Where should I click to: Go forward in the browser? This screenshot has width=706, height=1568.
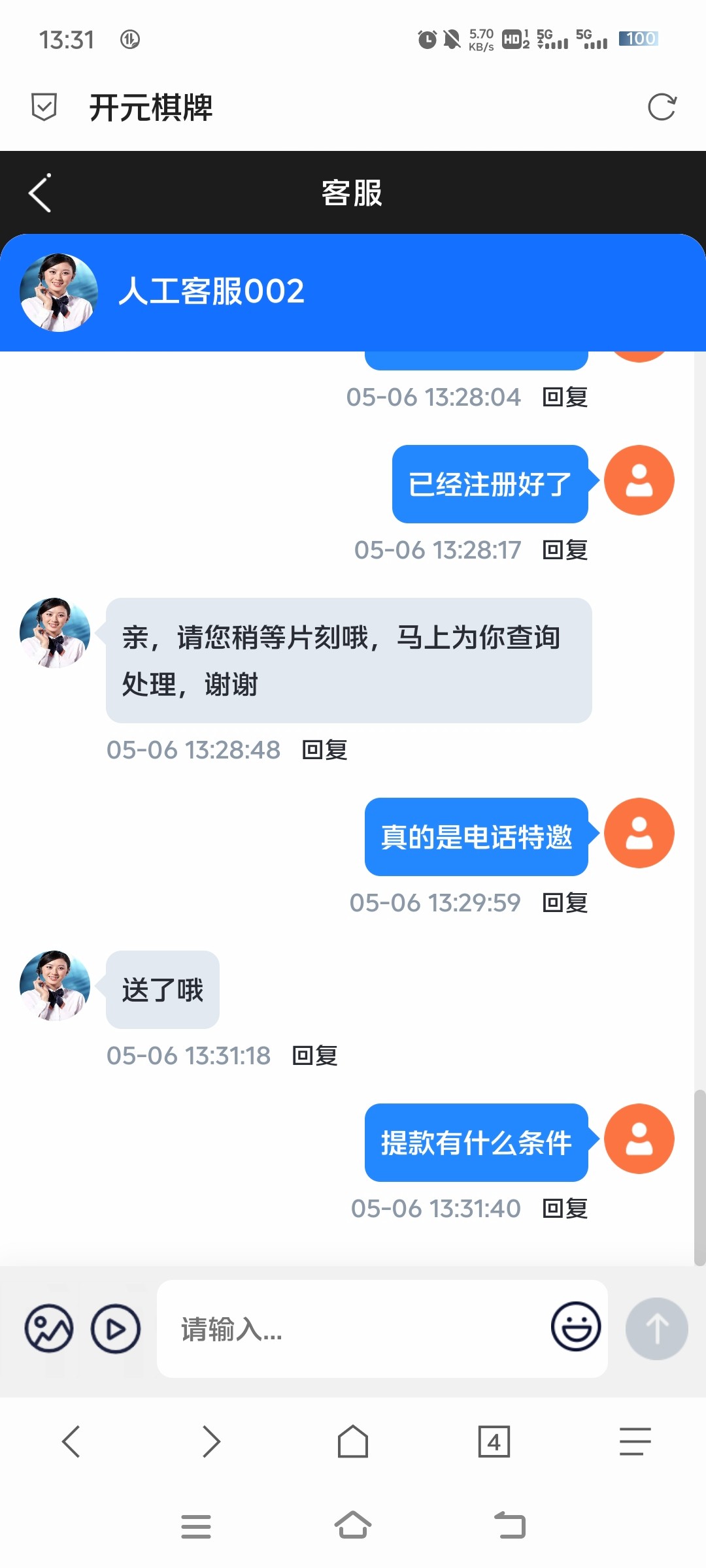[x=212, y=1441]
